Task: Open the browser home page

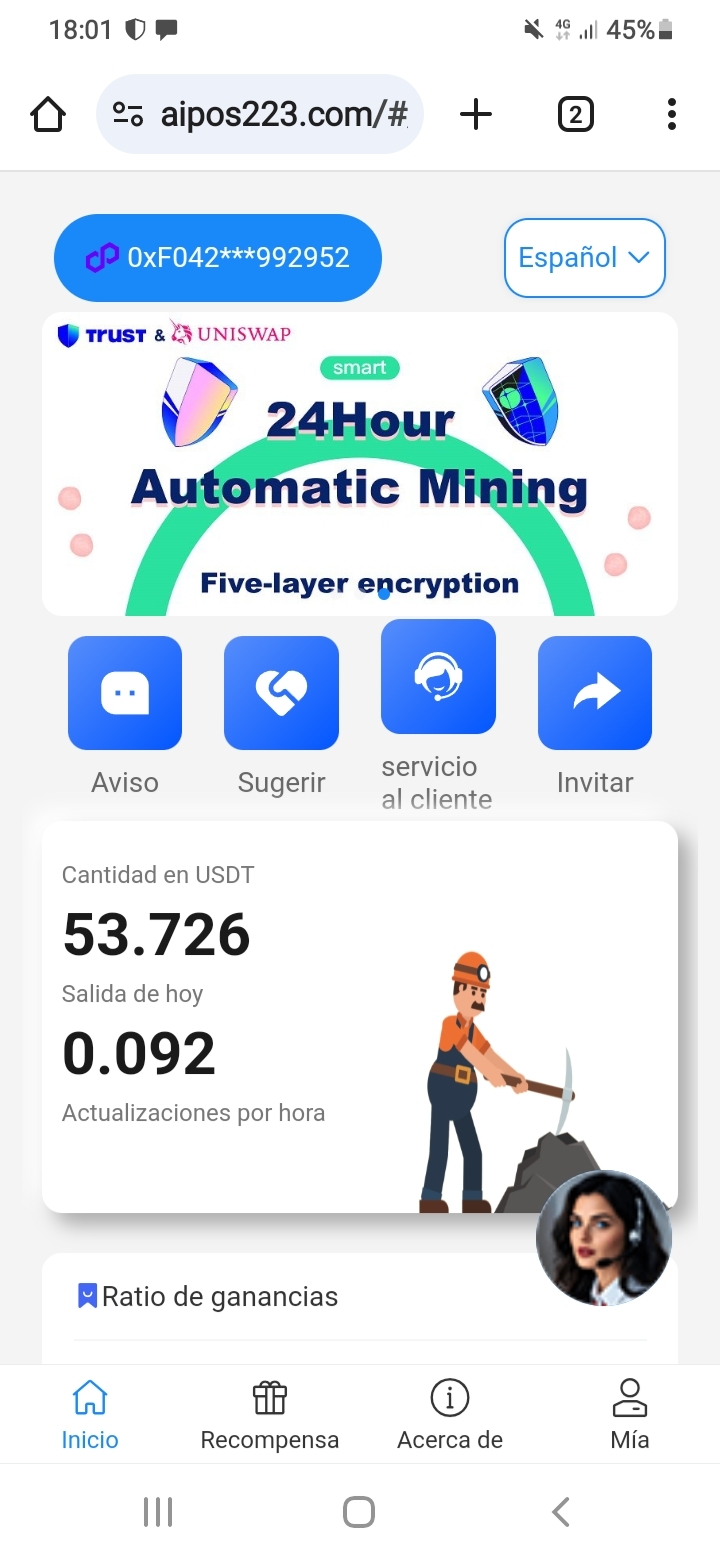Action: [48, 115]
